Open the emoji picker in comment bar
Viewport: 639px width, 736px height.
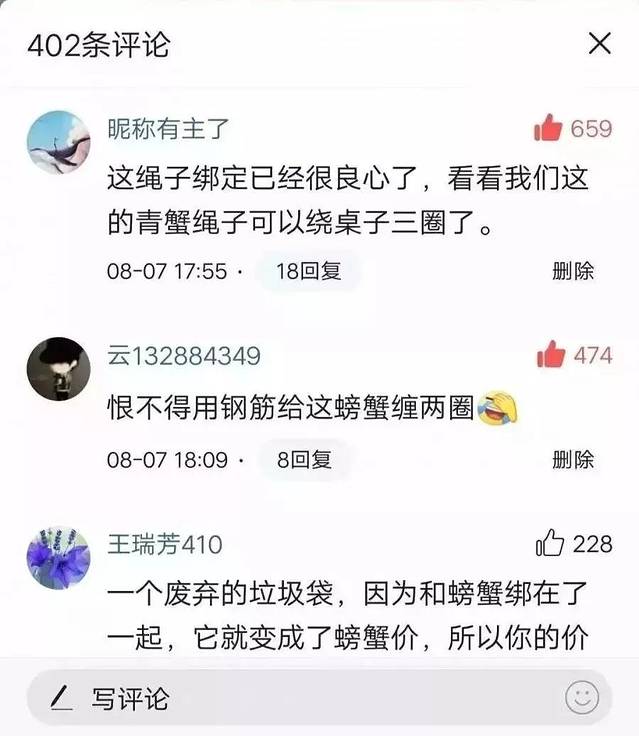tap(582, 697)
